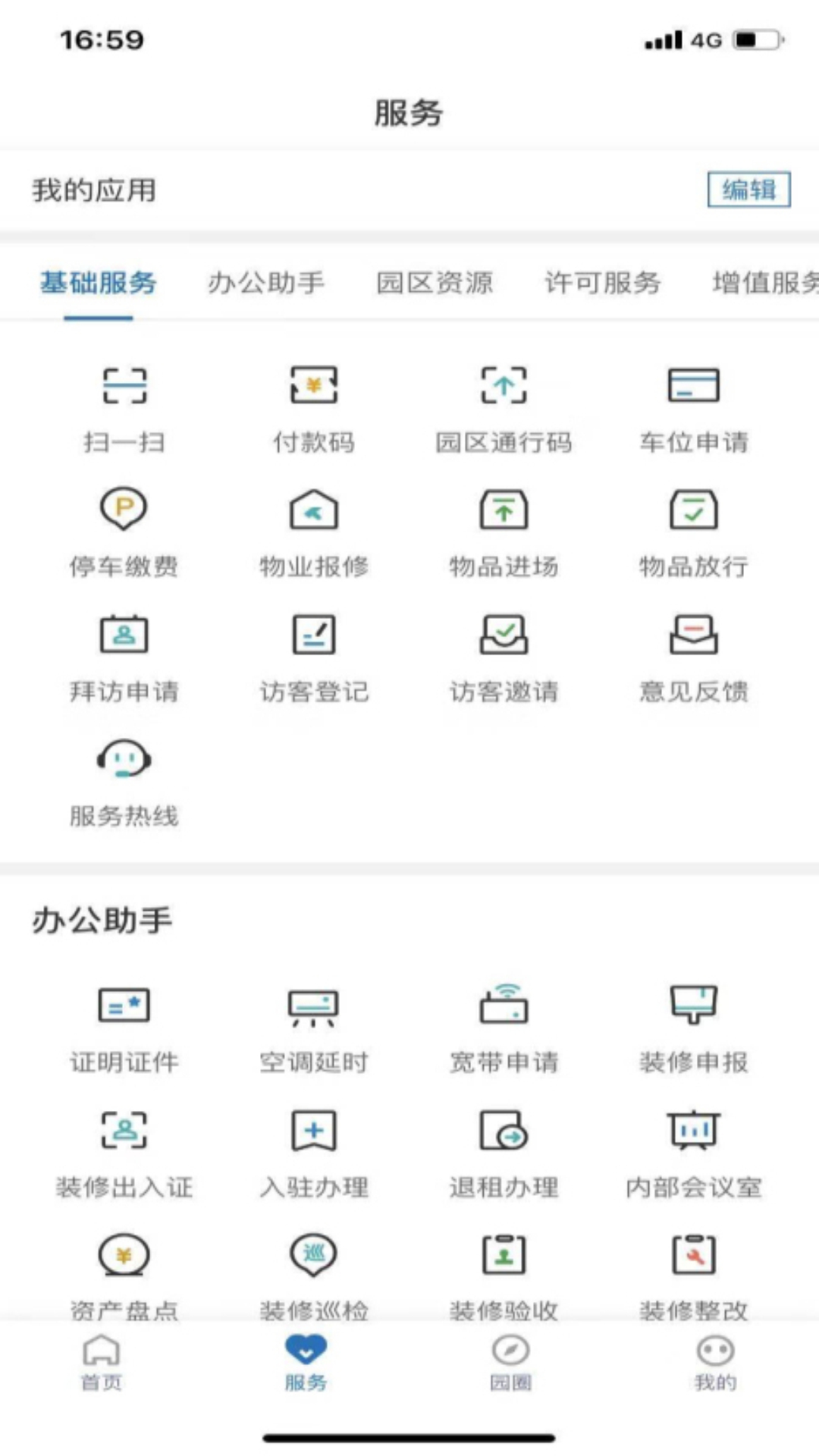Switch to the 办公助手 tab
The image size is (819, 1456).
(x=265, y=282)
